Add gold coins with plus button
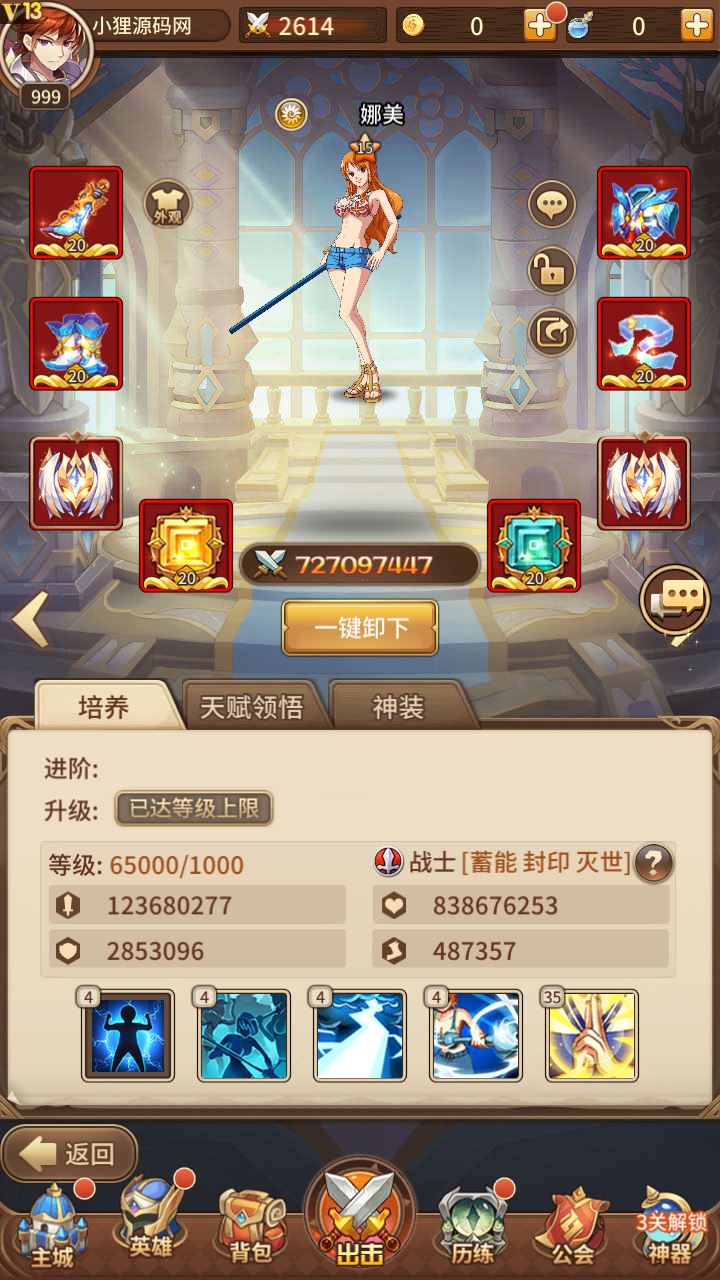The image size is (720, 1280). click(540, 26)
